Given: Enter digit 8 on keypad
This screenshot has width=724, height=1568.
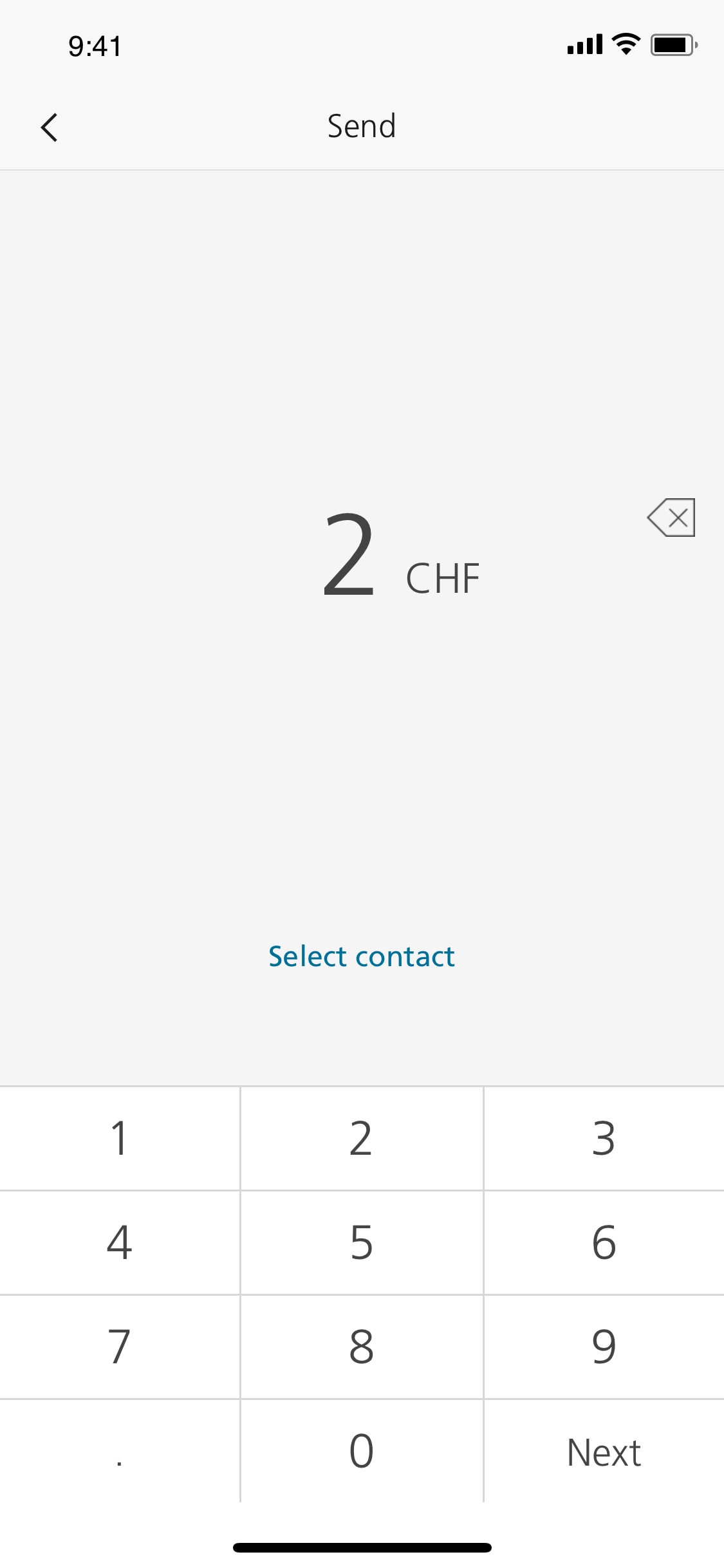Looking at the screenshot, I should 361,1347.
